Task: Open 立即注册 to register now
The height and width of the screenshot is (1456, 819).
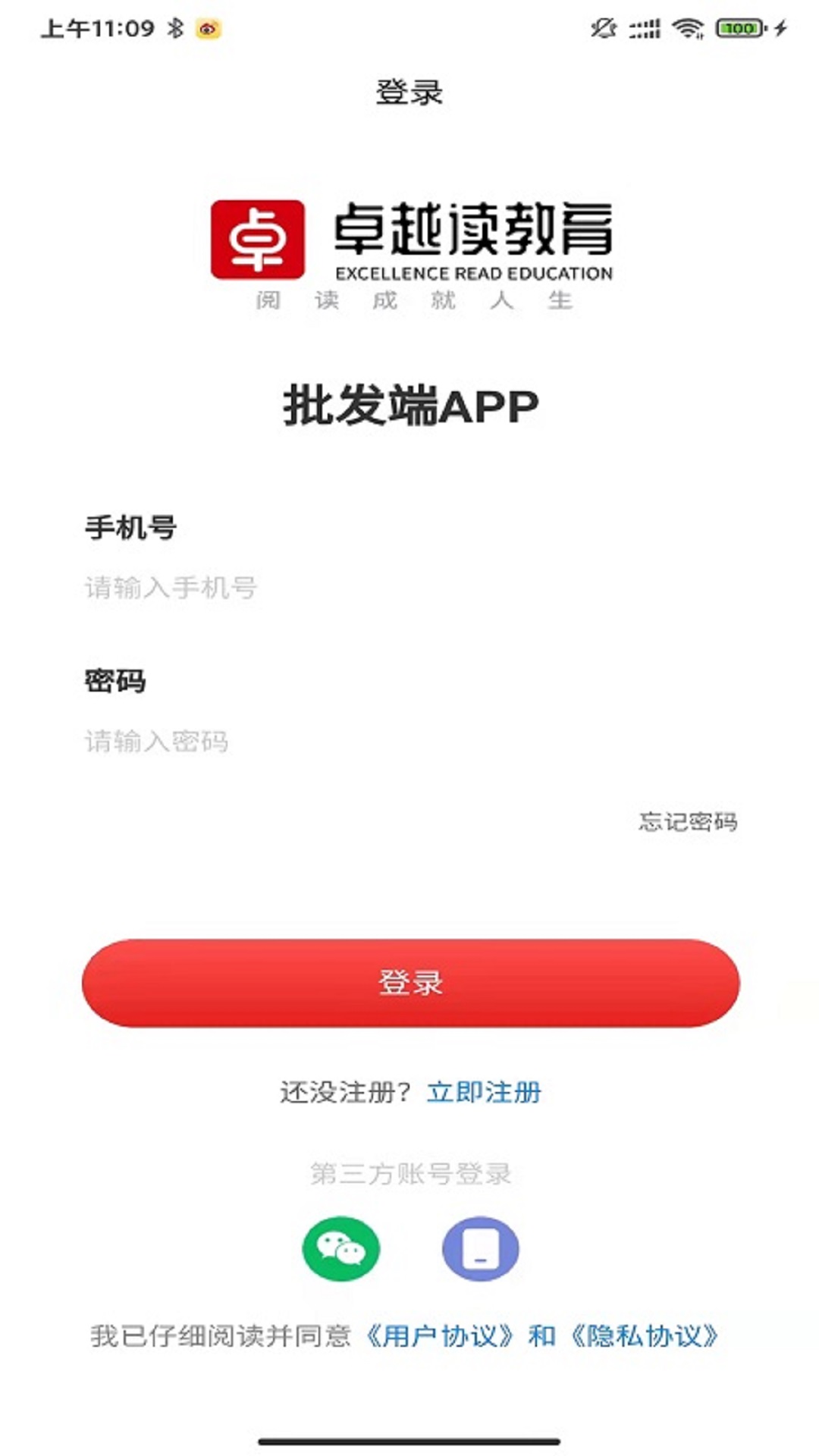Action: [x=484, y=1092]
